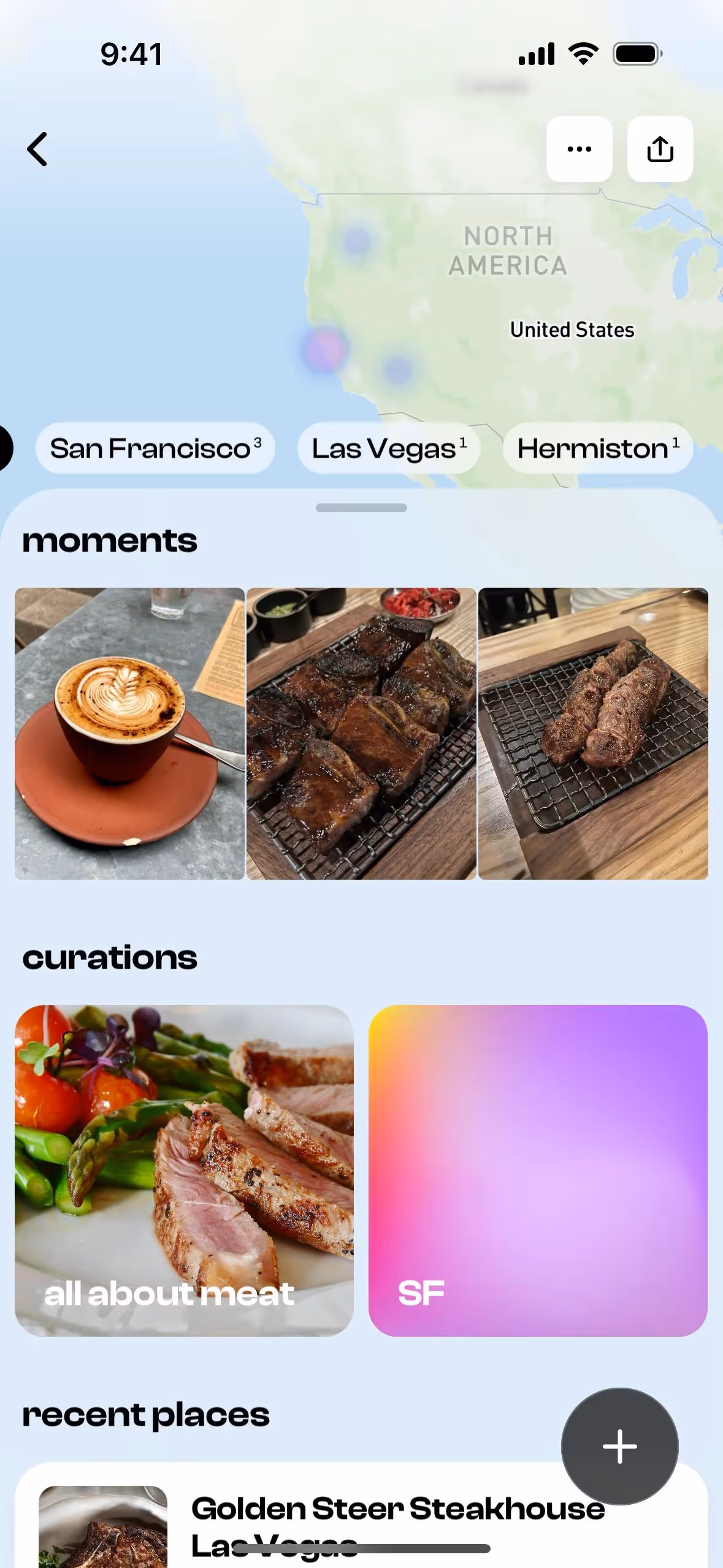Share this profile via the share icon
723x1568 pixels.
[x=660, y=149]
